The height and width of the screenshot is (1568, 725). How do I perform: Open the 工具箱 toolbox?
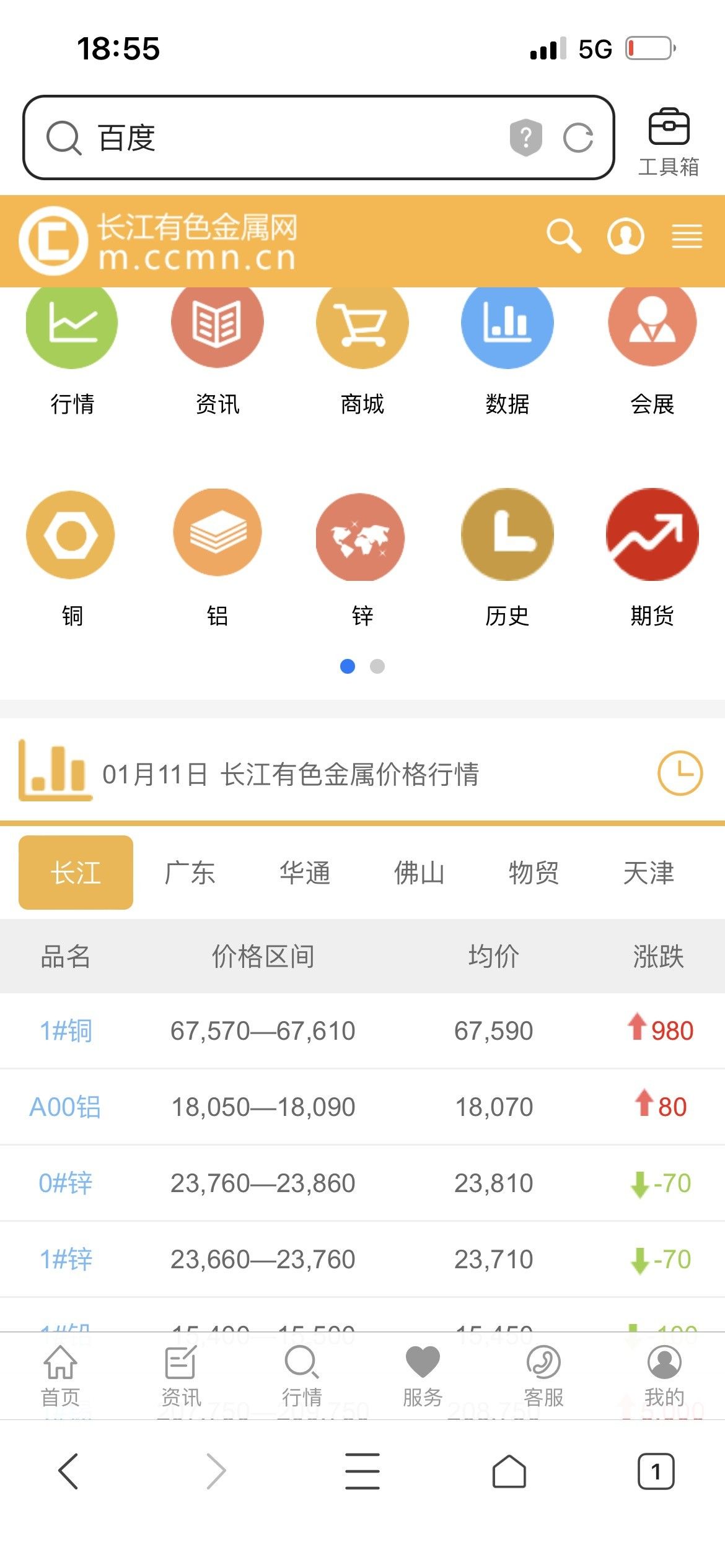point(668,141)
